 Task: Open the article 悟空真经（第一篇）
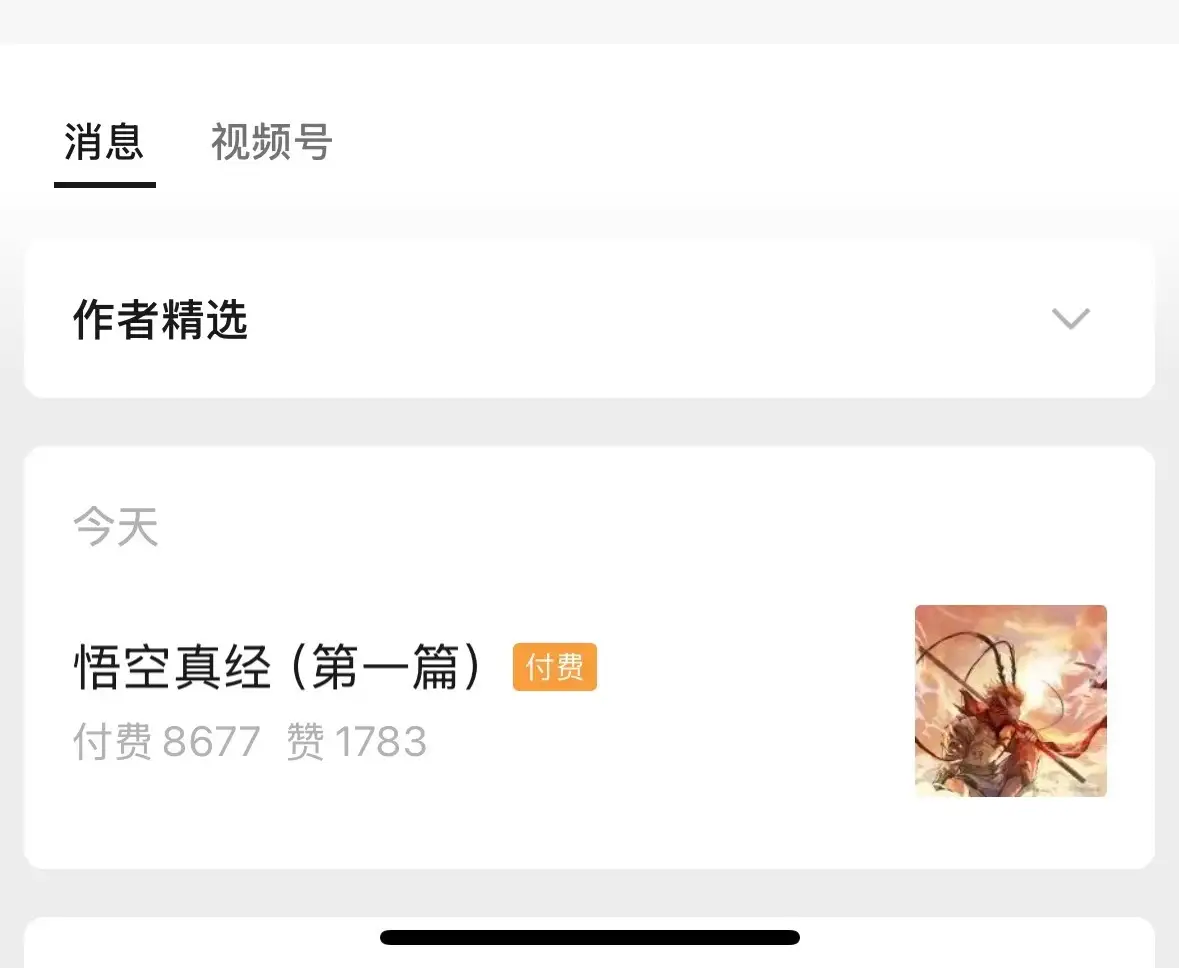click(x=278, y=668)
